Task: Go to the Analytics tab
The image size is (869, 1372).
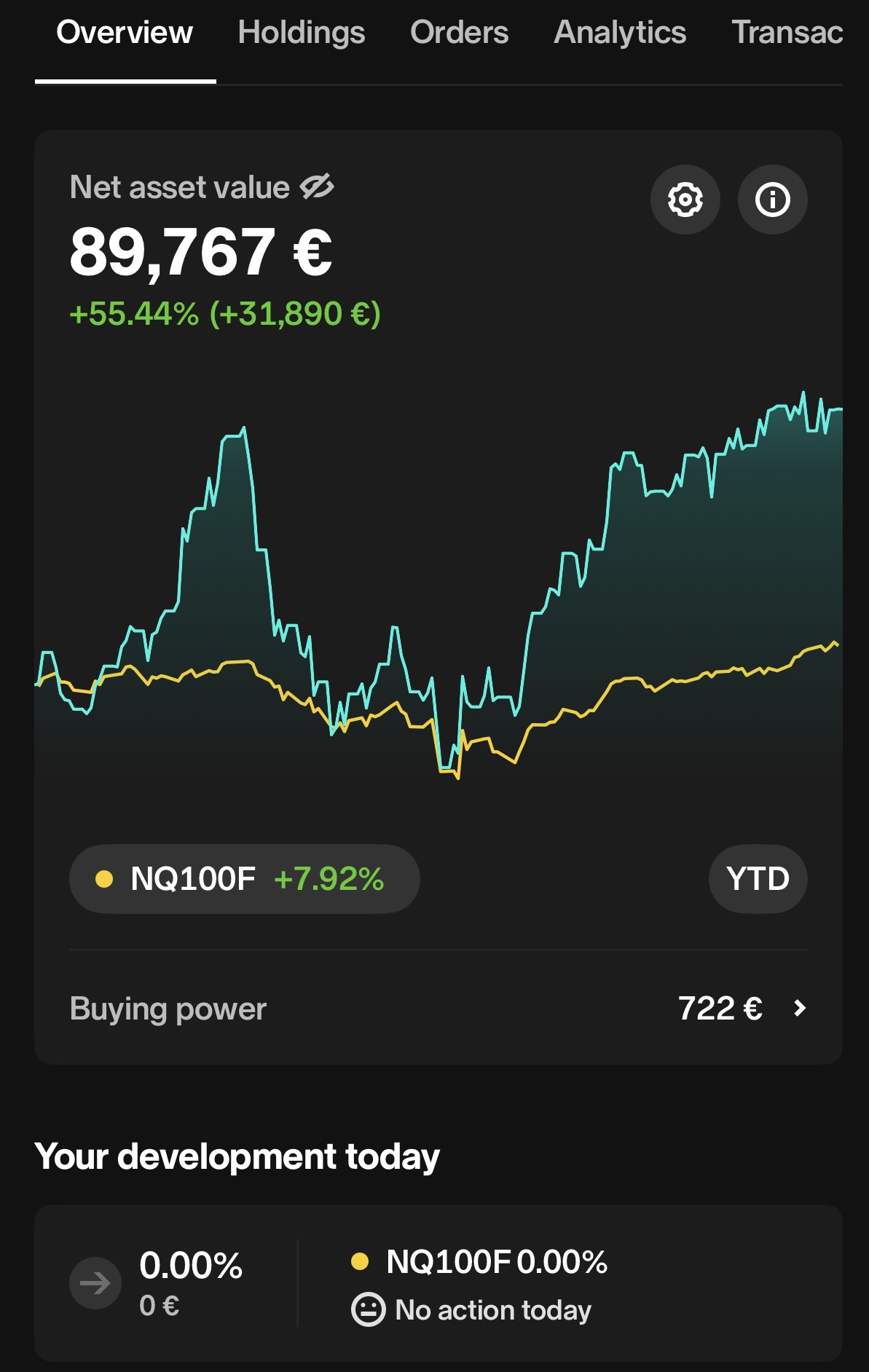Action: click(x=620, y=33)
